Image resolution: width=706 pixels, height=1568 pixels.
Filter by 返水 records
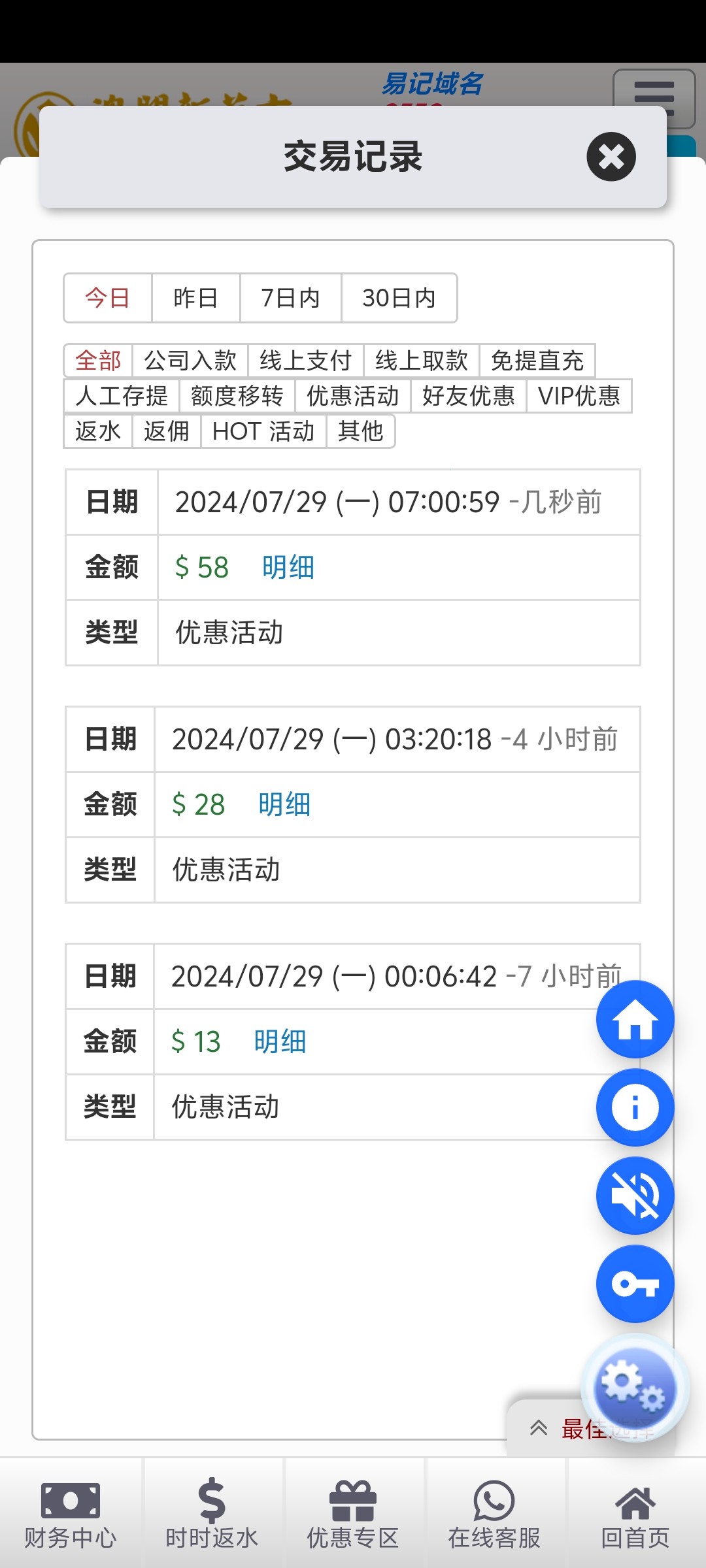[98, 431]
